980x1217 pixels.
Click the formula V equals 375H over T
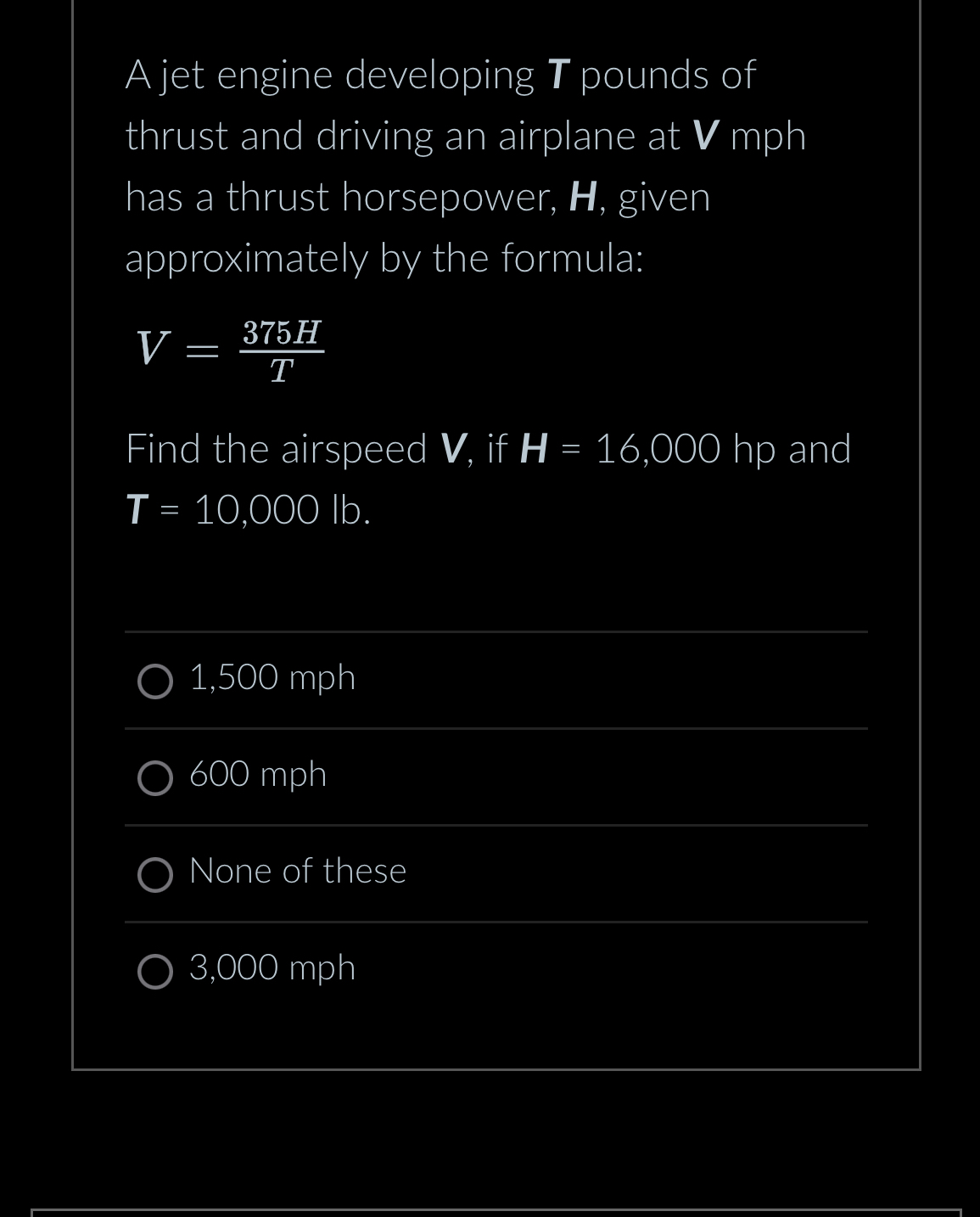[229, 350]
